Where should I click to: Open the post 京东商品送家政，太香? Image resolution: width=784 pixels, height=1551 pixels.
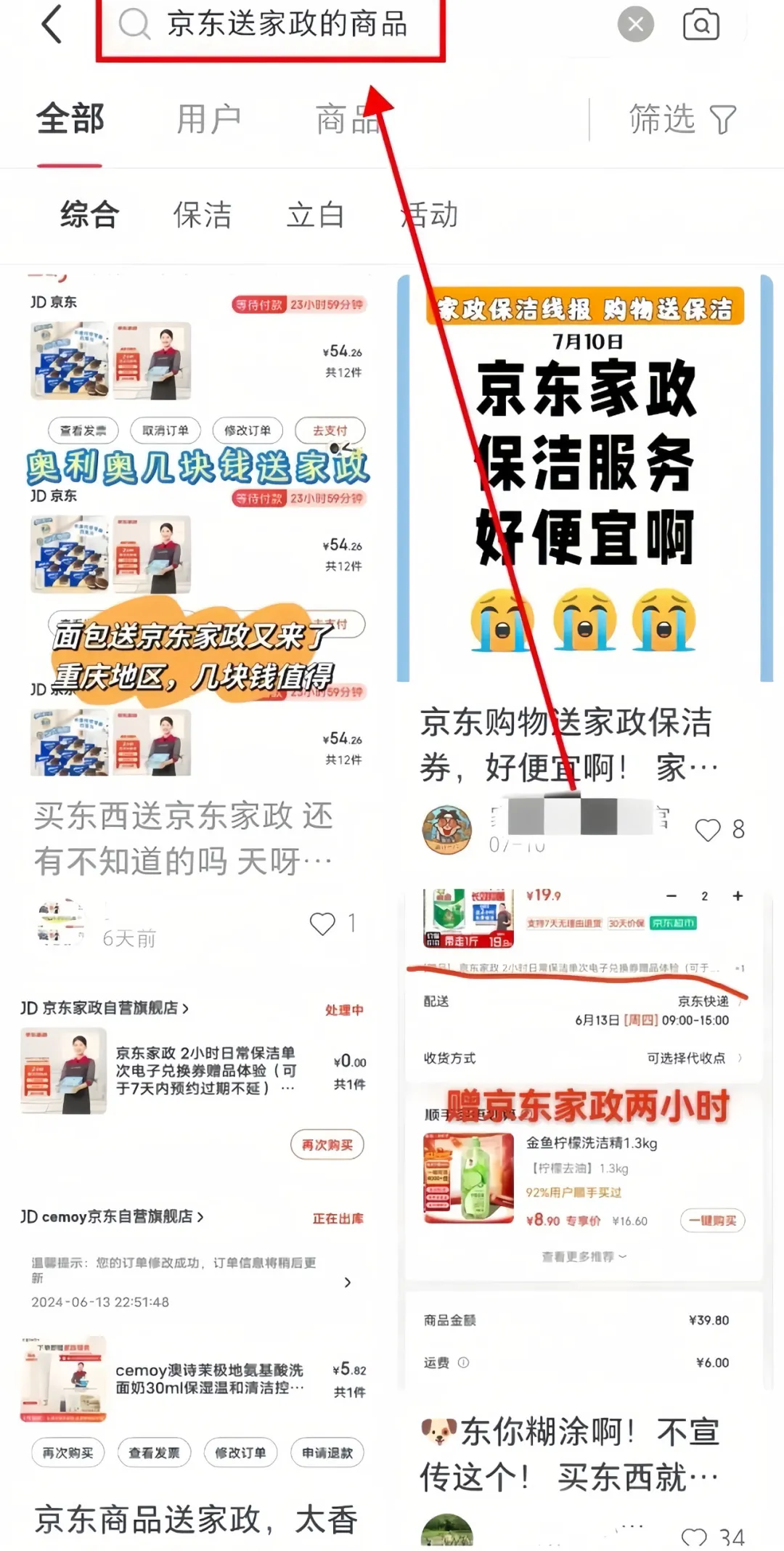pos(196,1519)
